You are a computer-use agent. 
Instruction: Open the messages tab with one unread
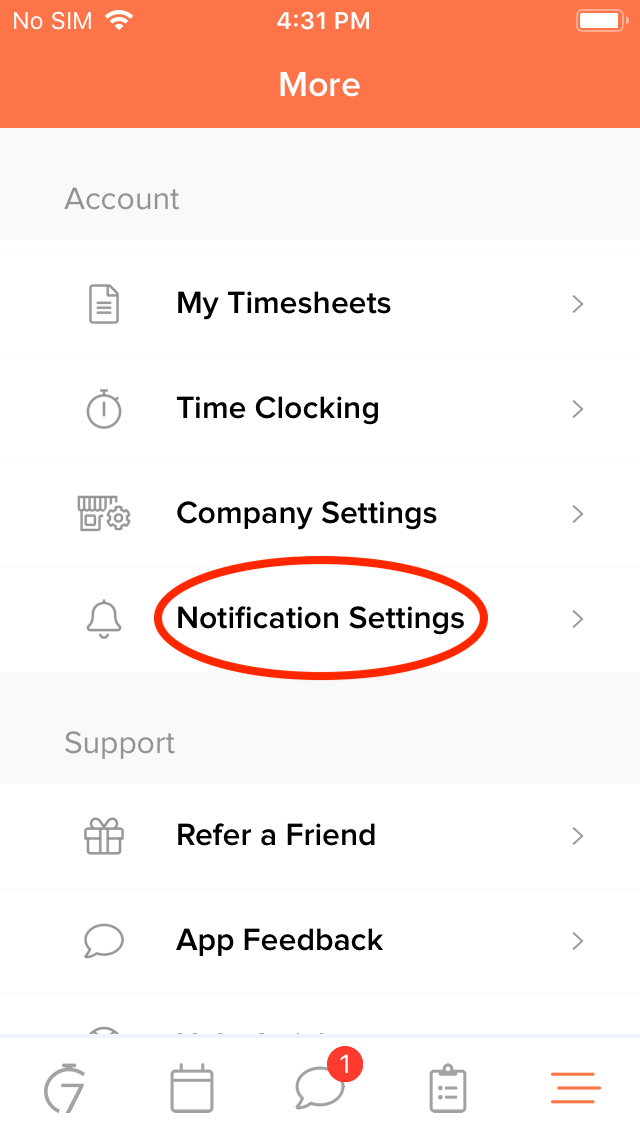[x=320, y=1089]
